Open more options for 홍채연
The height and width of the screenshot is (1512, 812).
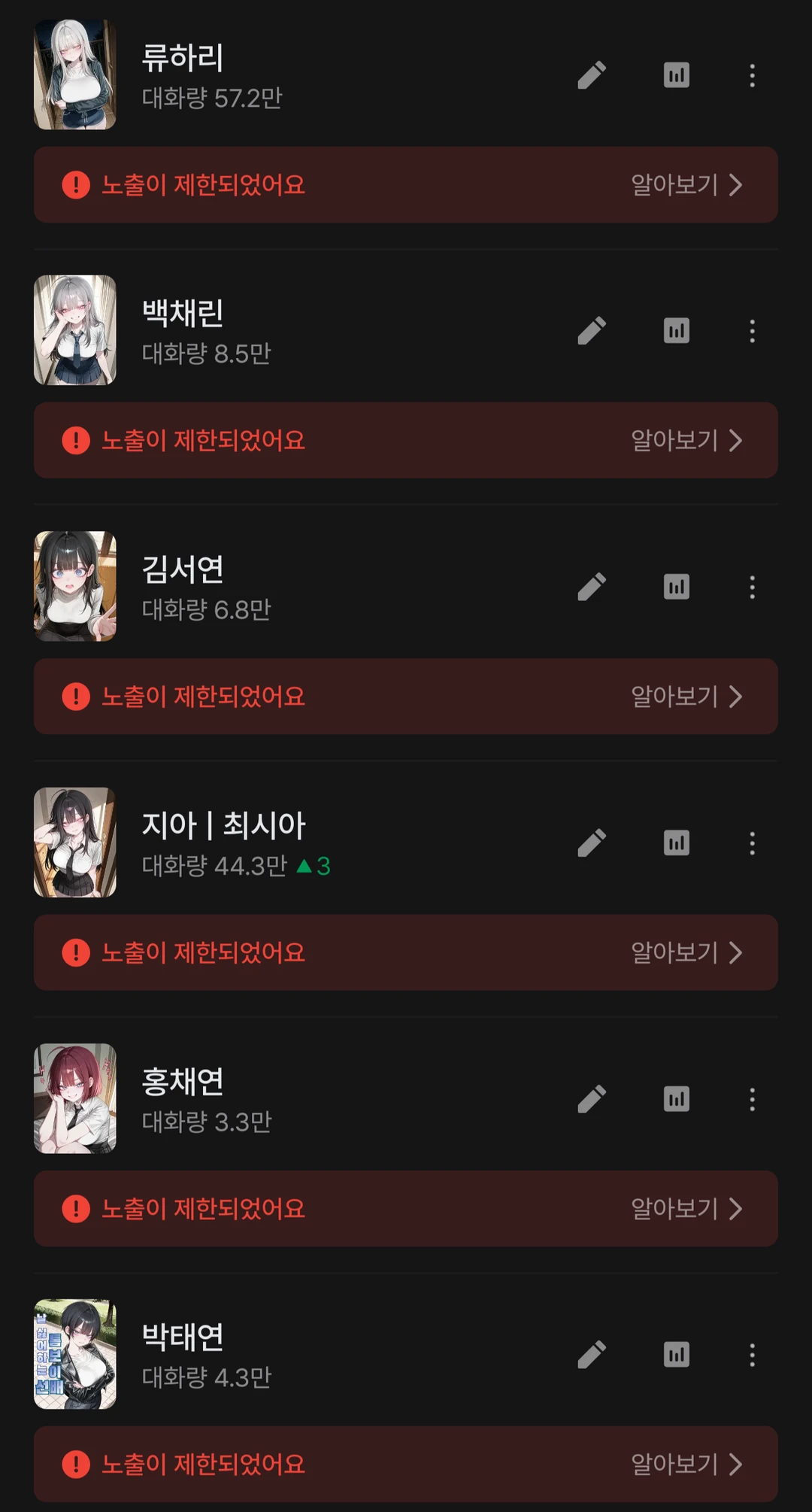point(752,1099)
